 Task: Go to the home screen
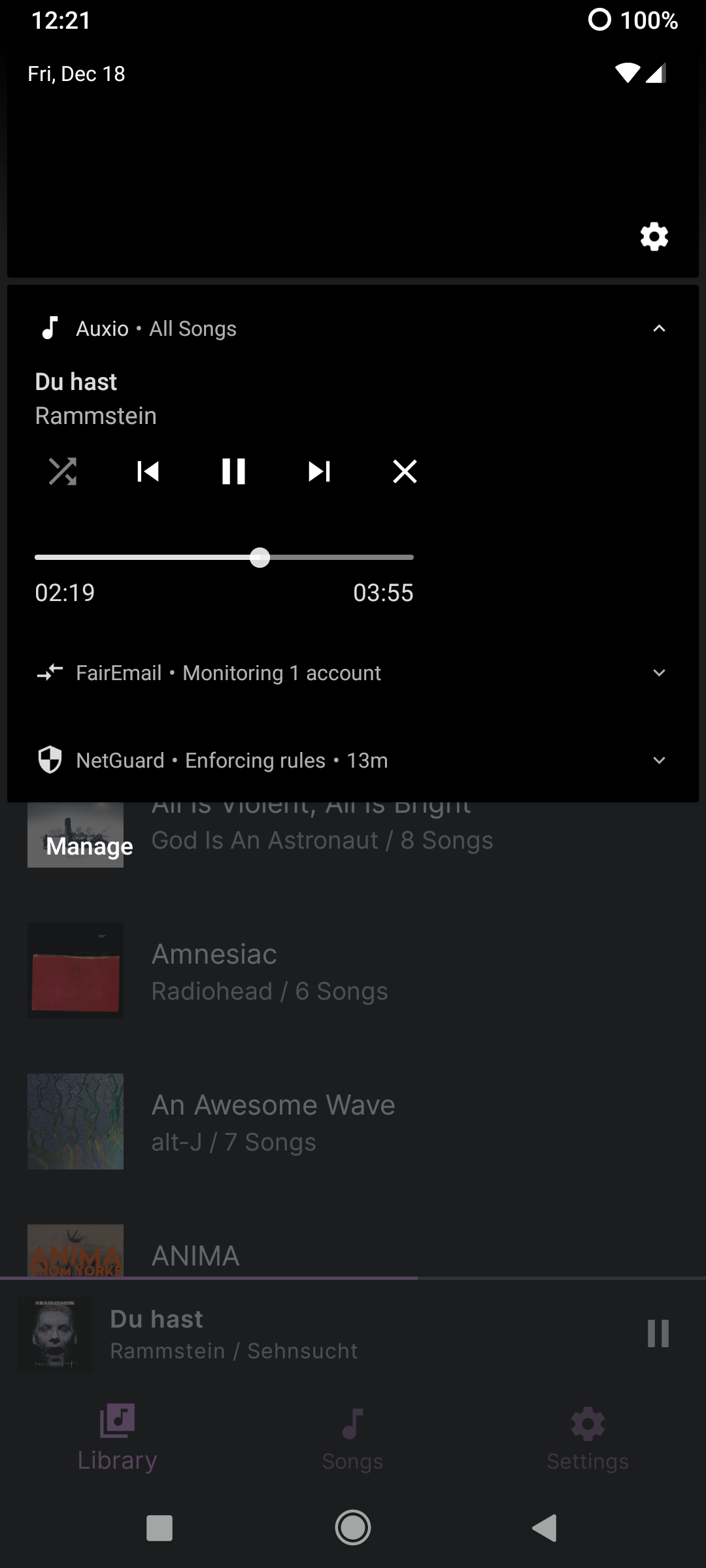tap(353, 1527)
